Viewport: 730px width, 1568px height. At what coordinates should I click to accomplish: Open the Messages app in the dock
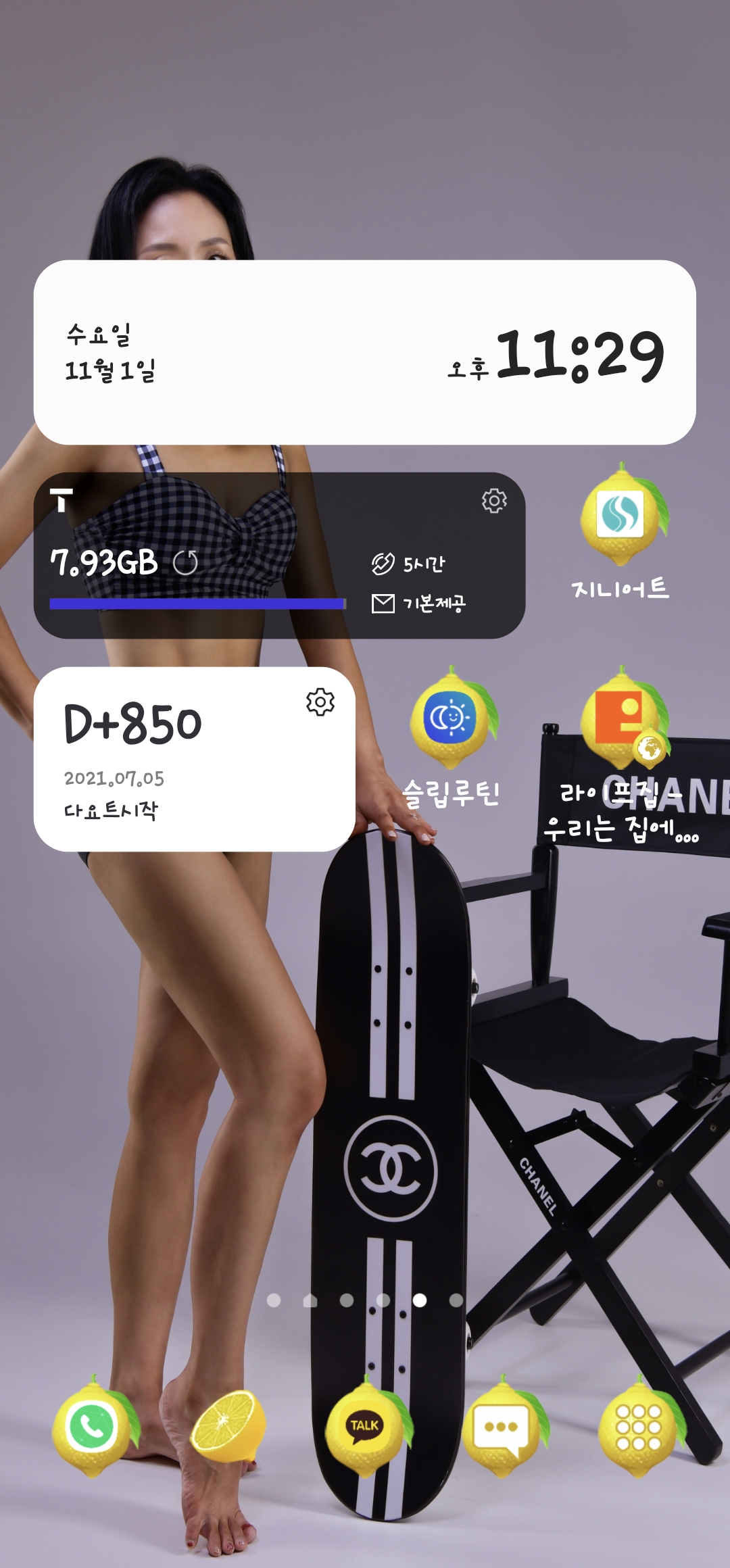(x=502, y=1427)
